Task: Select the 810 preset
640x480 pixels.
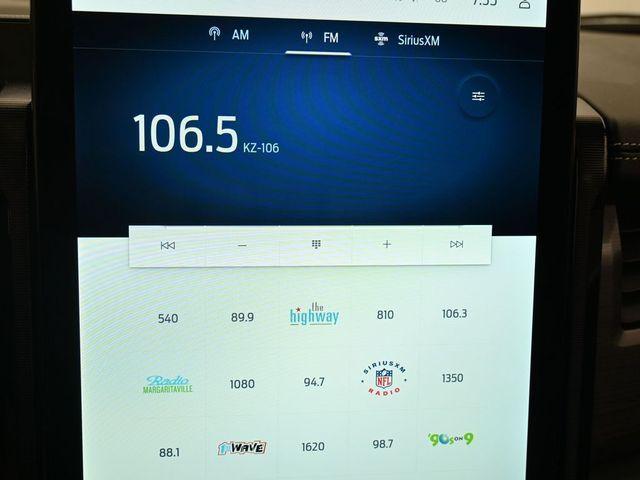Action: click(385, 315)
